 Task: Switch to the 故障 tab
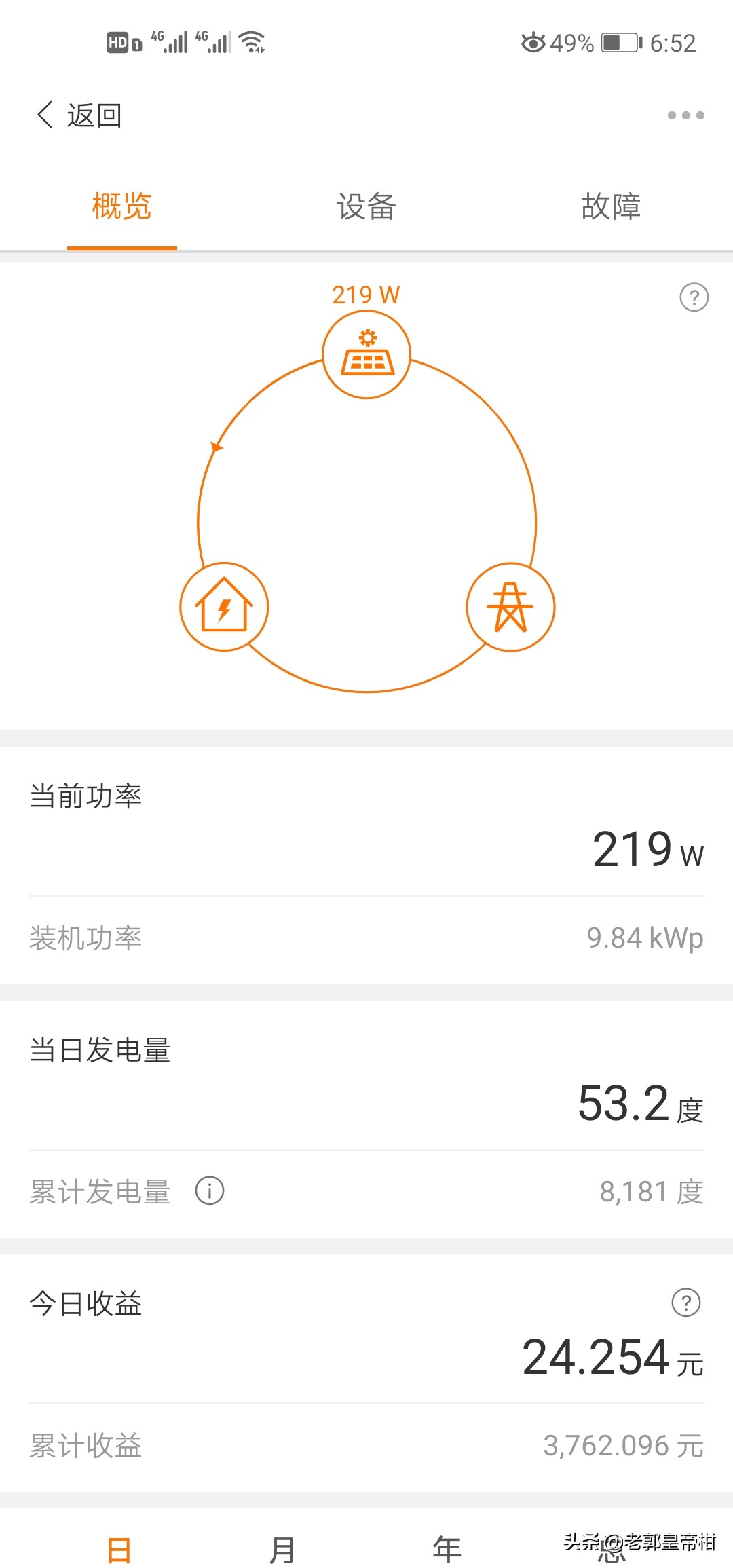point(611,206)
